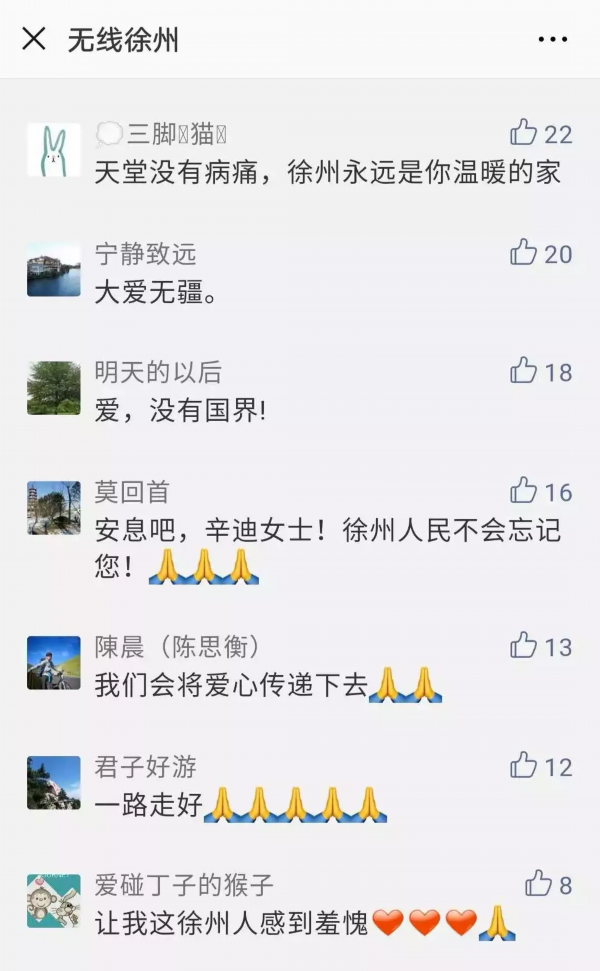This screenshot has width=600, height=971.
Task: Like the comment by 三脚猫
Action: tap(524, 133)
